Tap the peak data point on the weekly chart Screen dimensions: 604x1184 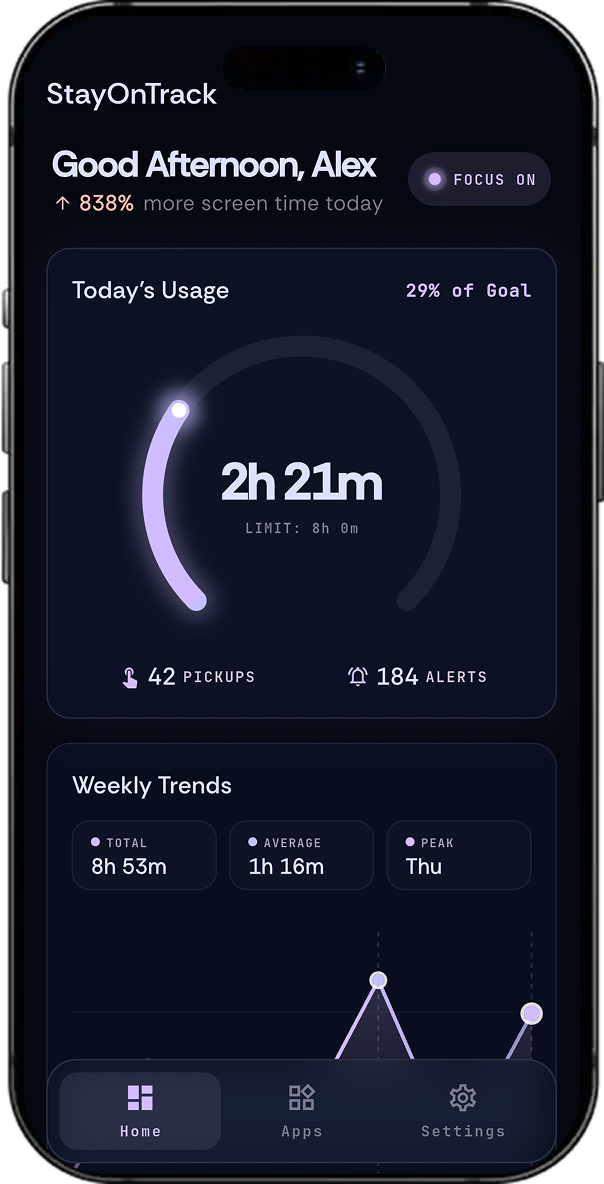(378, 980)
